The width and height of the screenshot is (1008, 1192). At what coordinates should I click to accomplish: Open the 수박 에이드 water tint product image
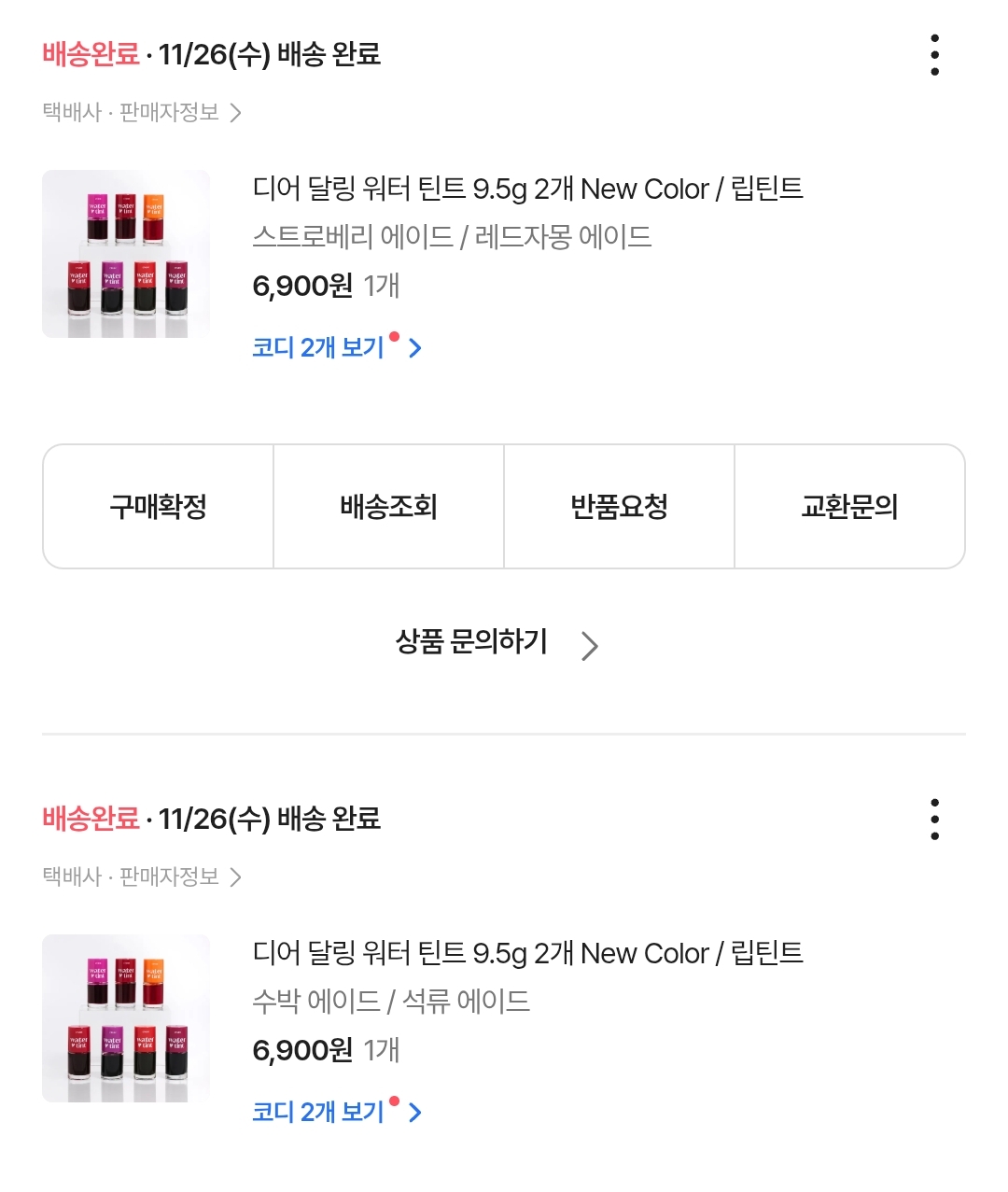[x=126, y=1018]
